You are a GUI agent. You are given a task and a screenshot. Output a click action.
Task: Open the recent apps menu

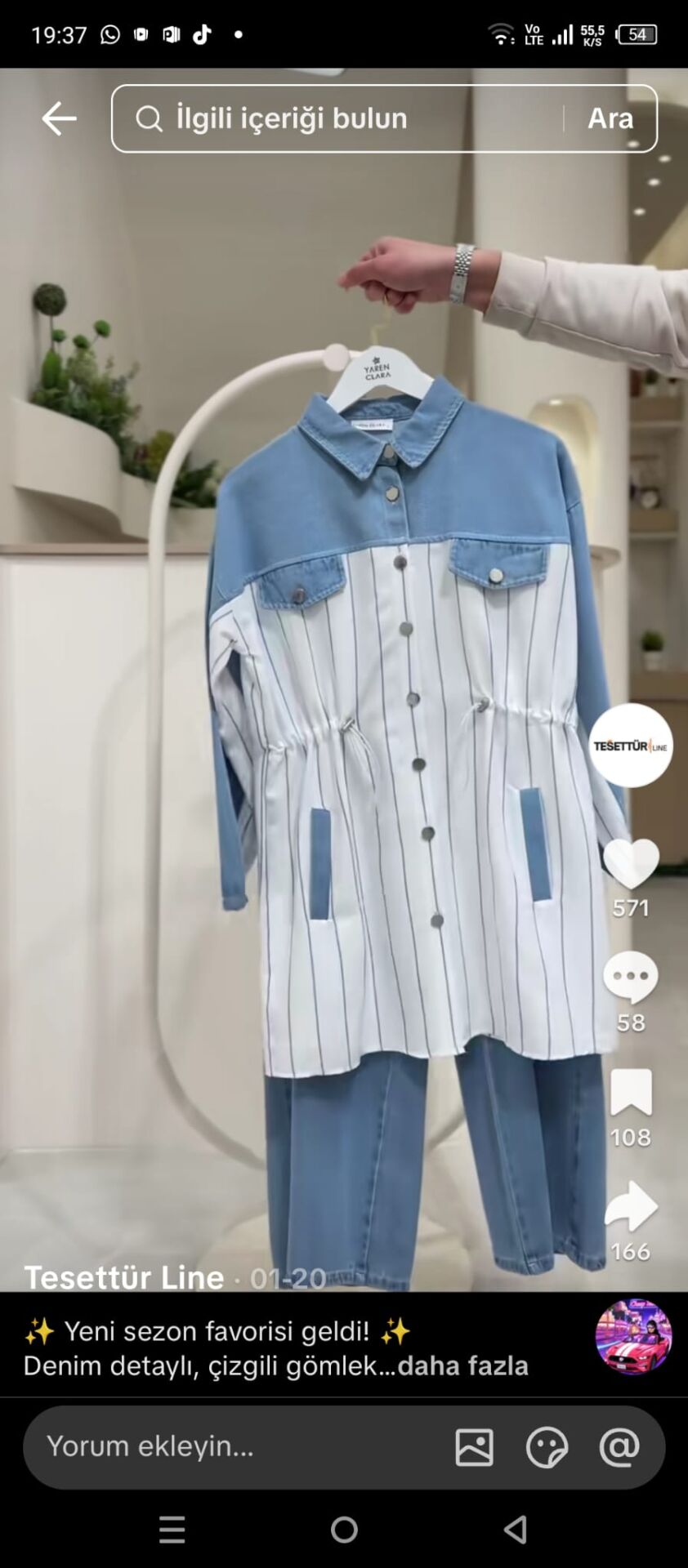point(172,1529)
